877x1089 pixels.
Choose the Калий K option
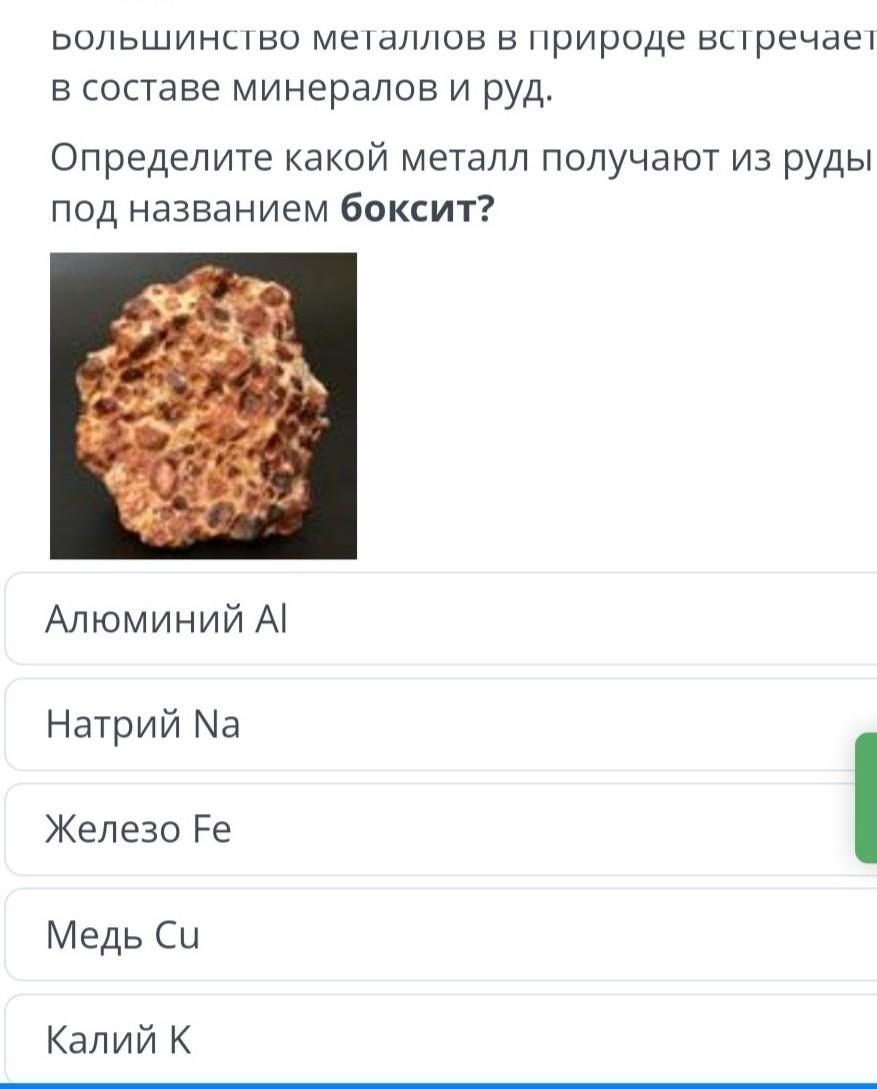click(440, 1040)
